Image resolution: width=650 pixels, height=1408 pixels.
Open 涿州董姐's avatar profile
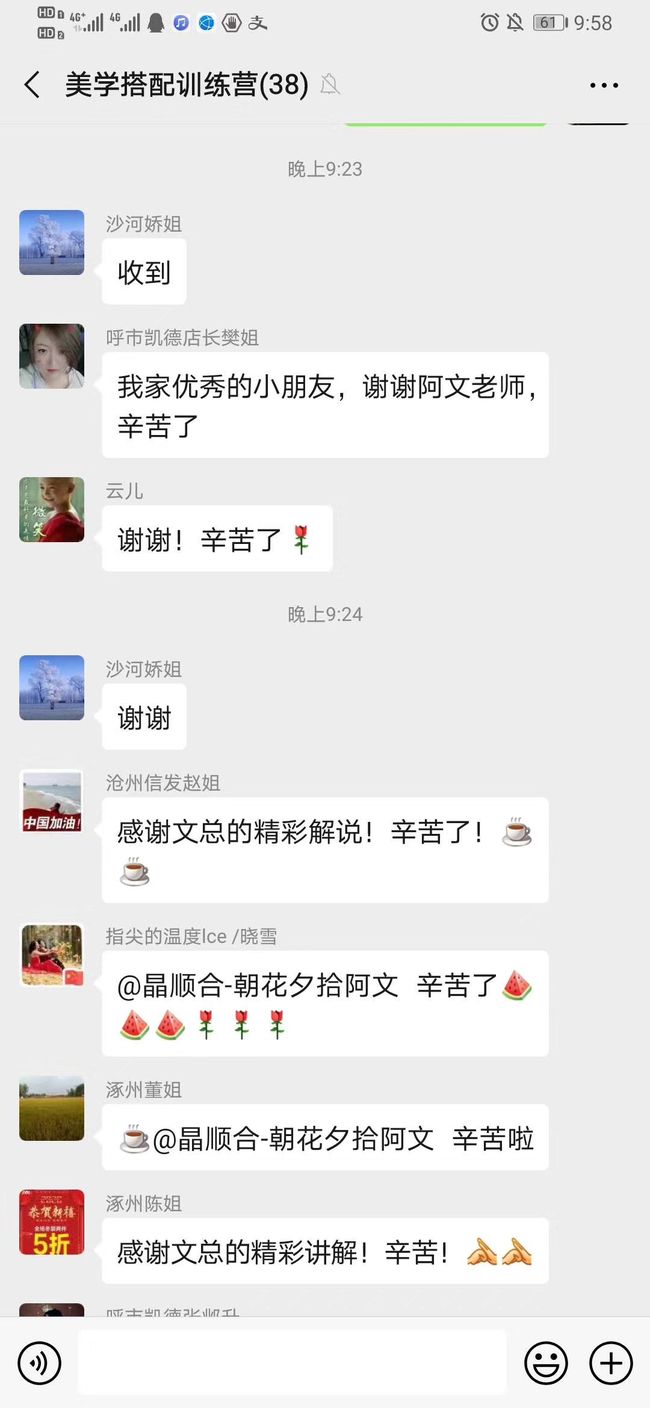[52, 1108]
